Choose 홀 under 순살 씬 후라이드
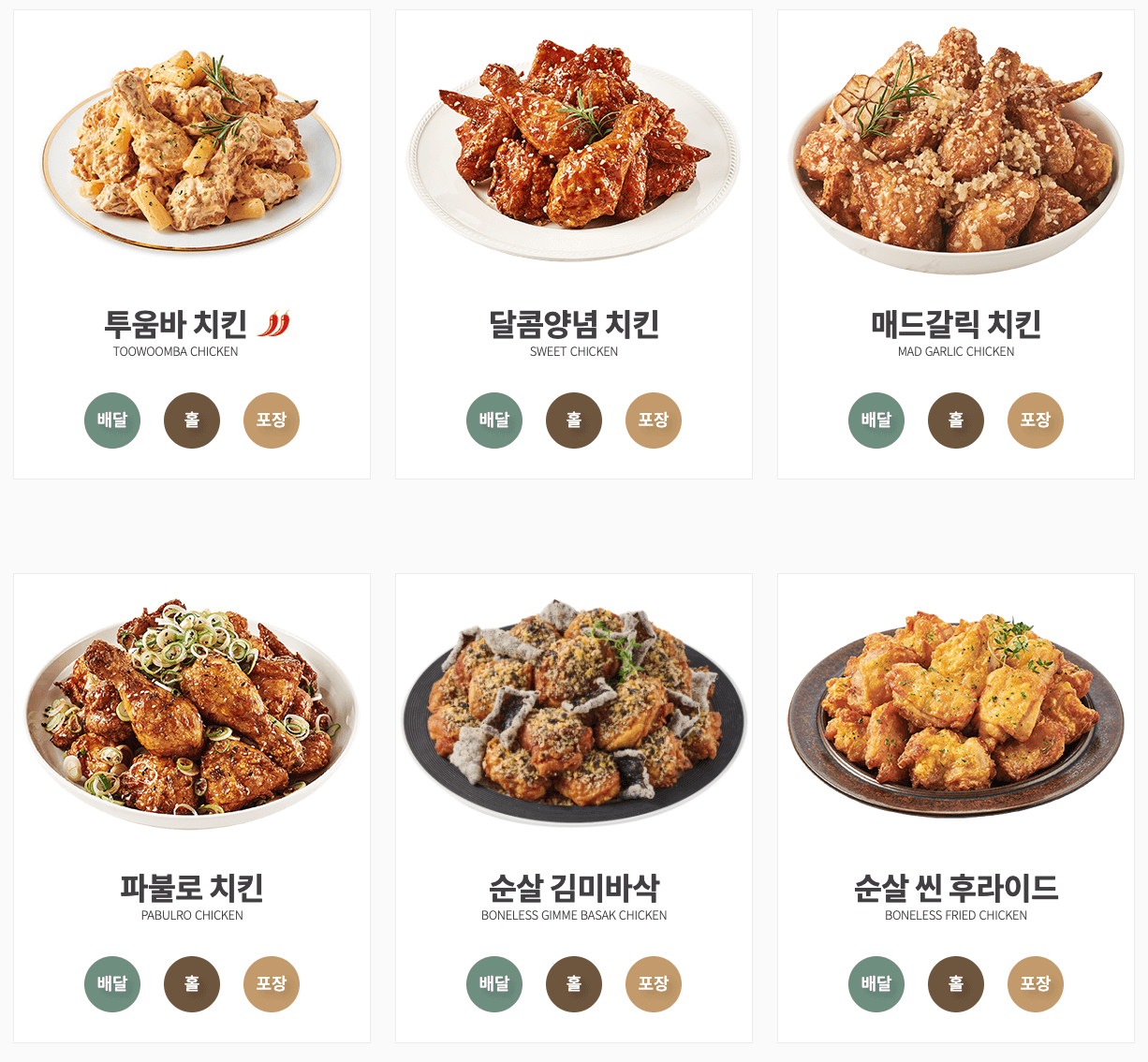The image size is (1148, 1062). coord(956,984)
